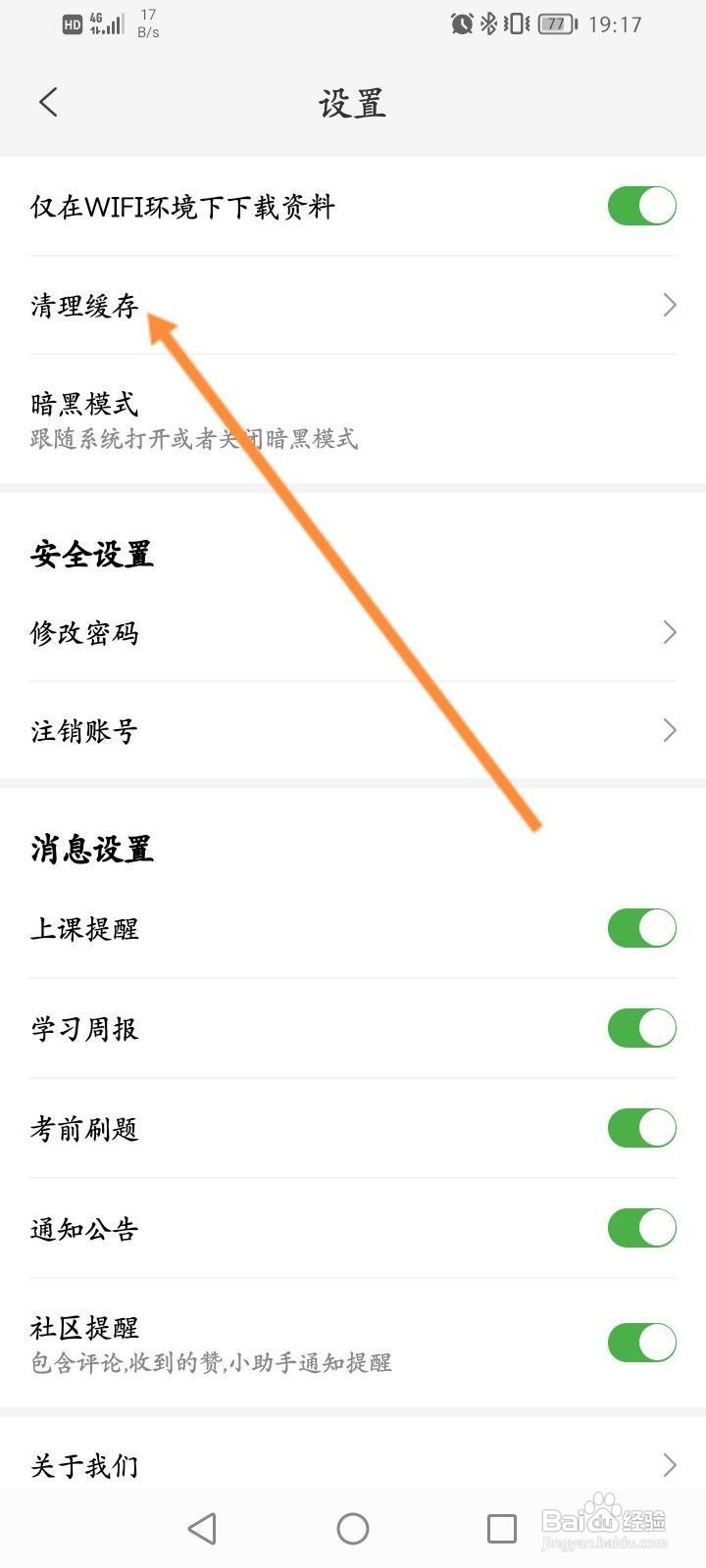The width and height of the screenshot is (706, 1568).
Task: Expand the 注销账号 entry
Action: (x=670, y=730)
